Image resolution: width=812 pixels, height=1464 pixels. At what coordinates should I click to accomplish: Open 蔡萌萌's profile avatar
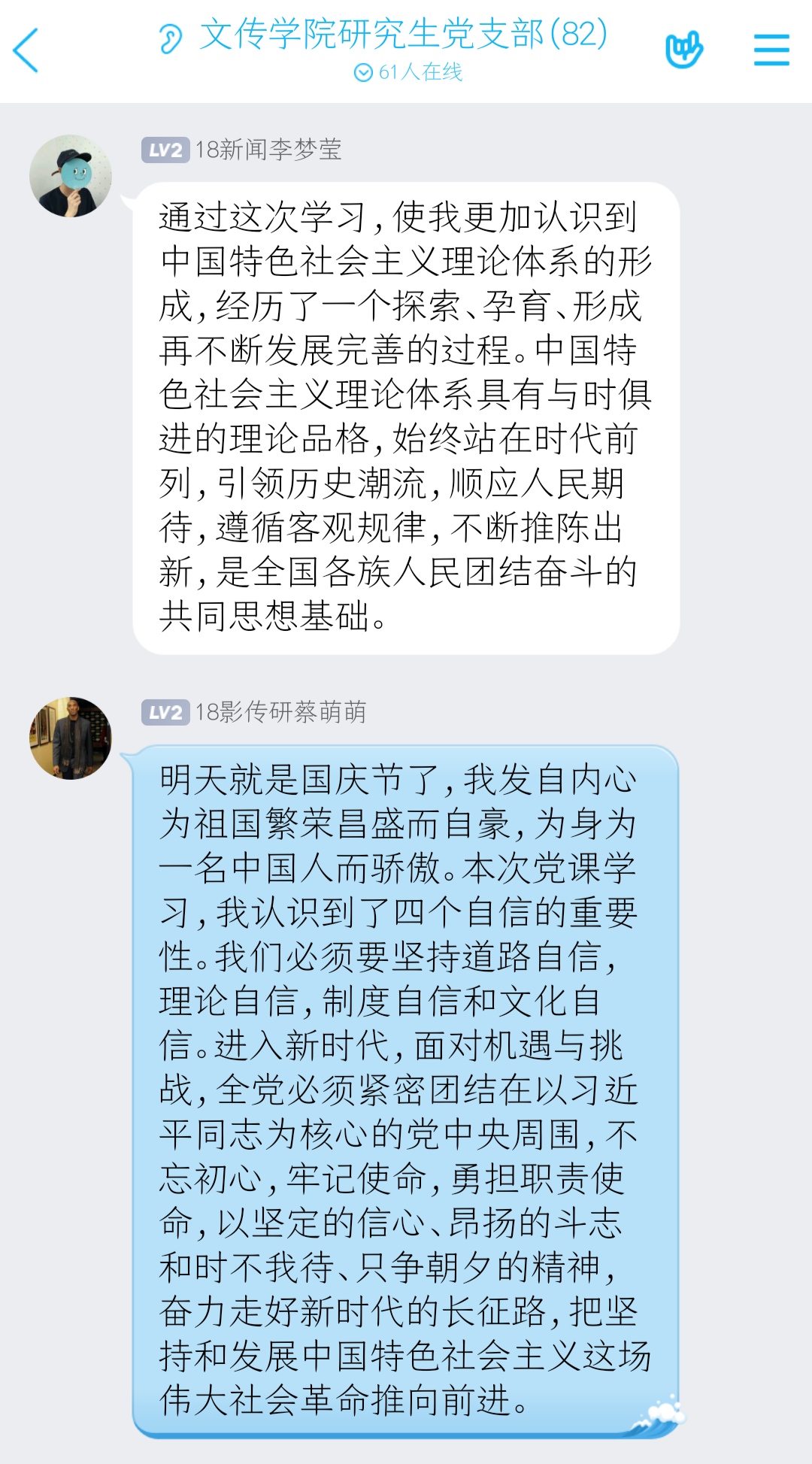(71, 738)
